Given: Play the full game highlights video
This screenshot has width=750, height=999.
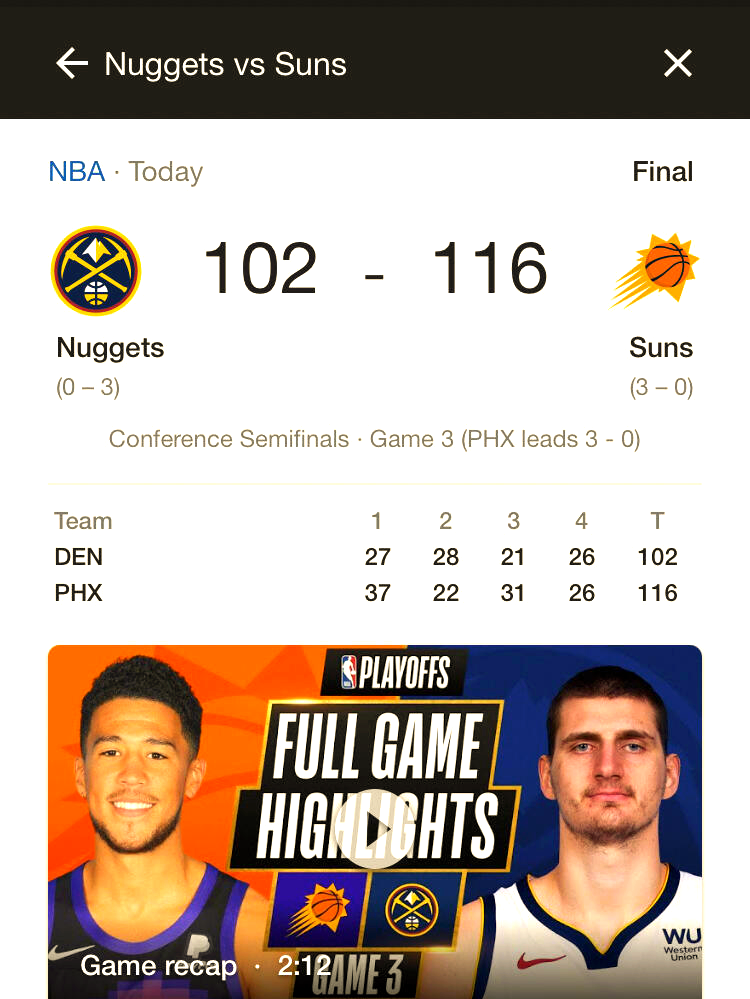Looking at the screenshot, I should (374, 828).
